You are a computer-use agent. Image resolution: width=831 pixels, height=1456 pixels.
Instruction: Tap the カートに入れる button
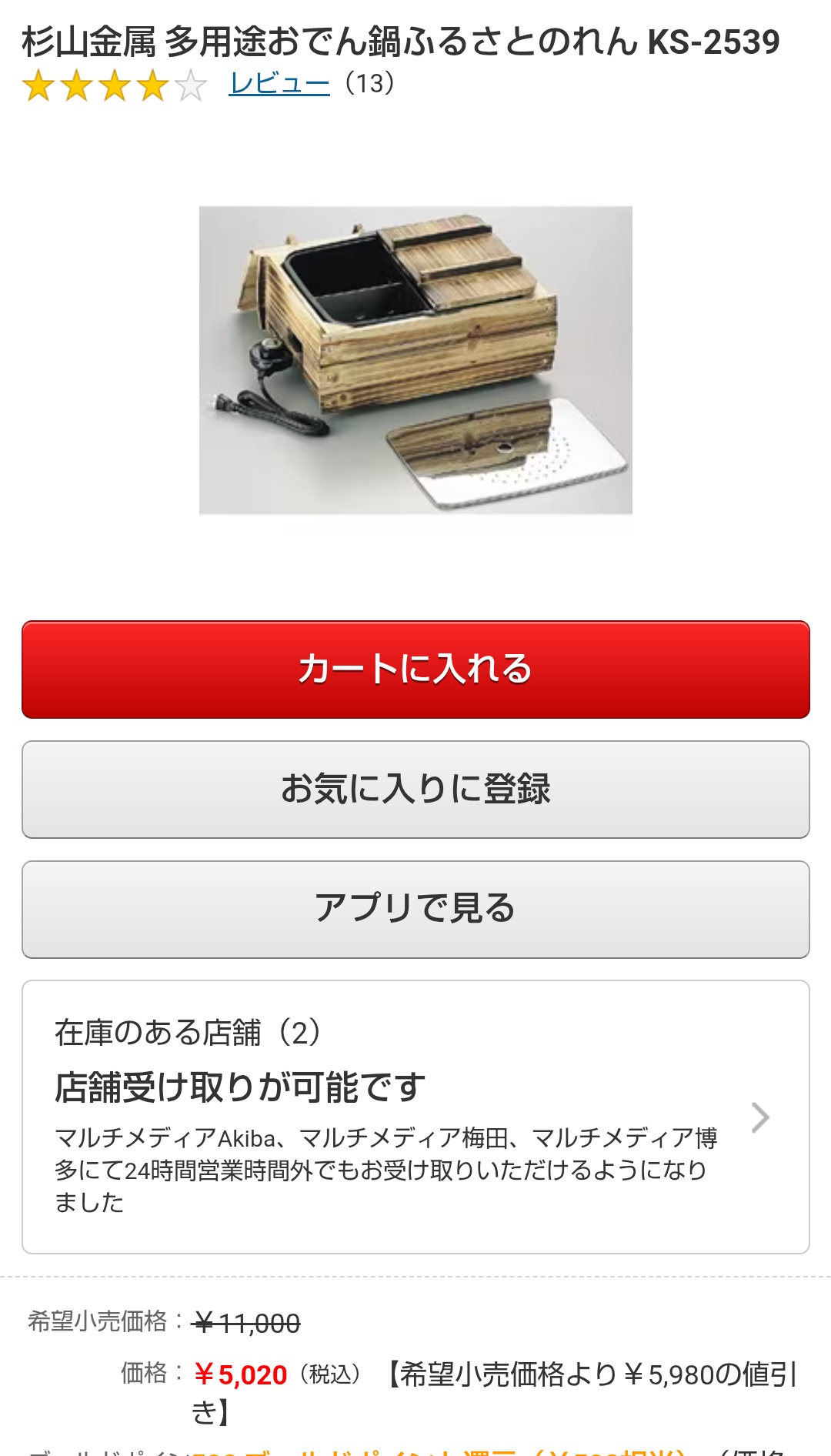tap(415, 669)
